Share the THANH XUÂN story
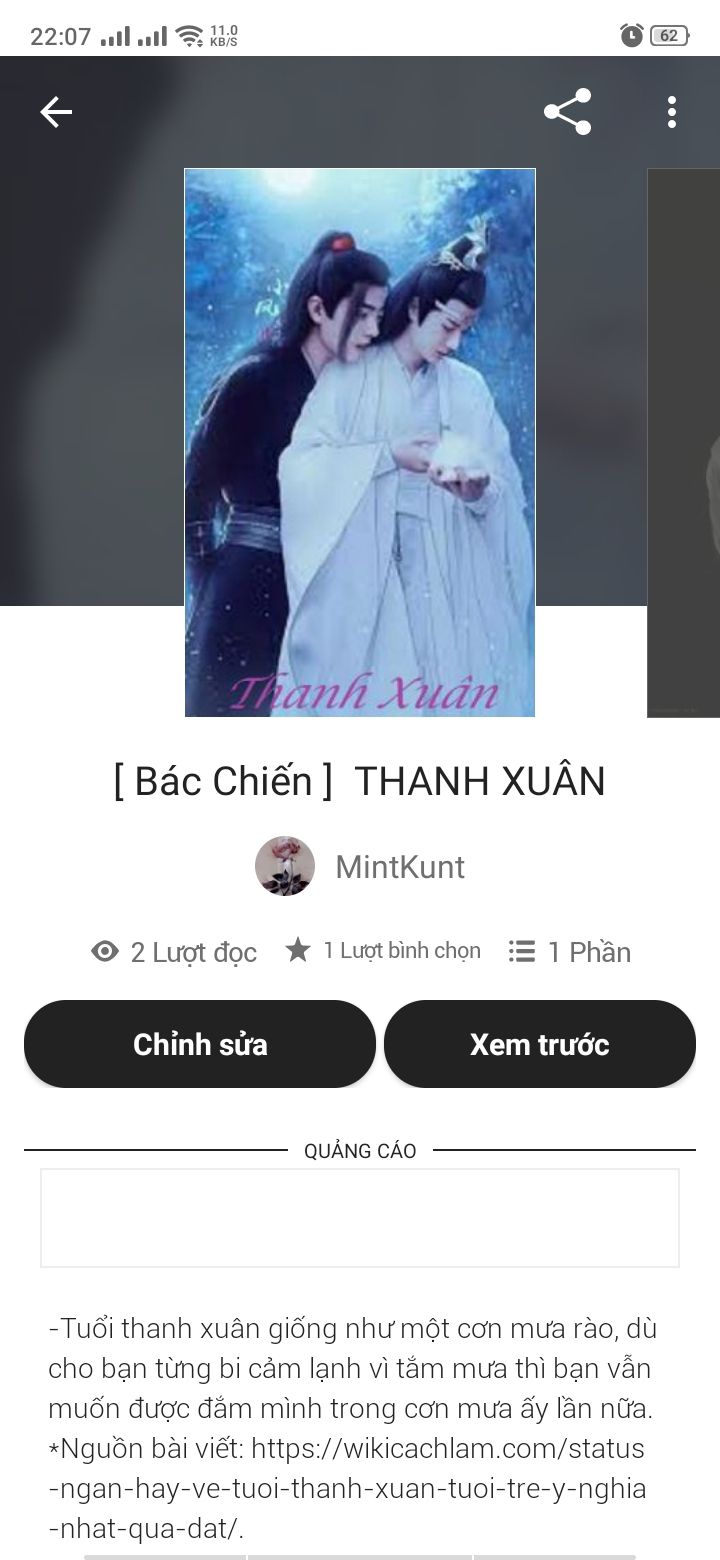The image size is (720, 1560). (567, 112)
